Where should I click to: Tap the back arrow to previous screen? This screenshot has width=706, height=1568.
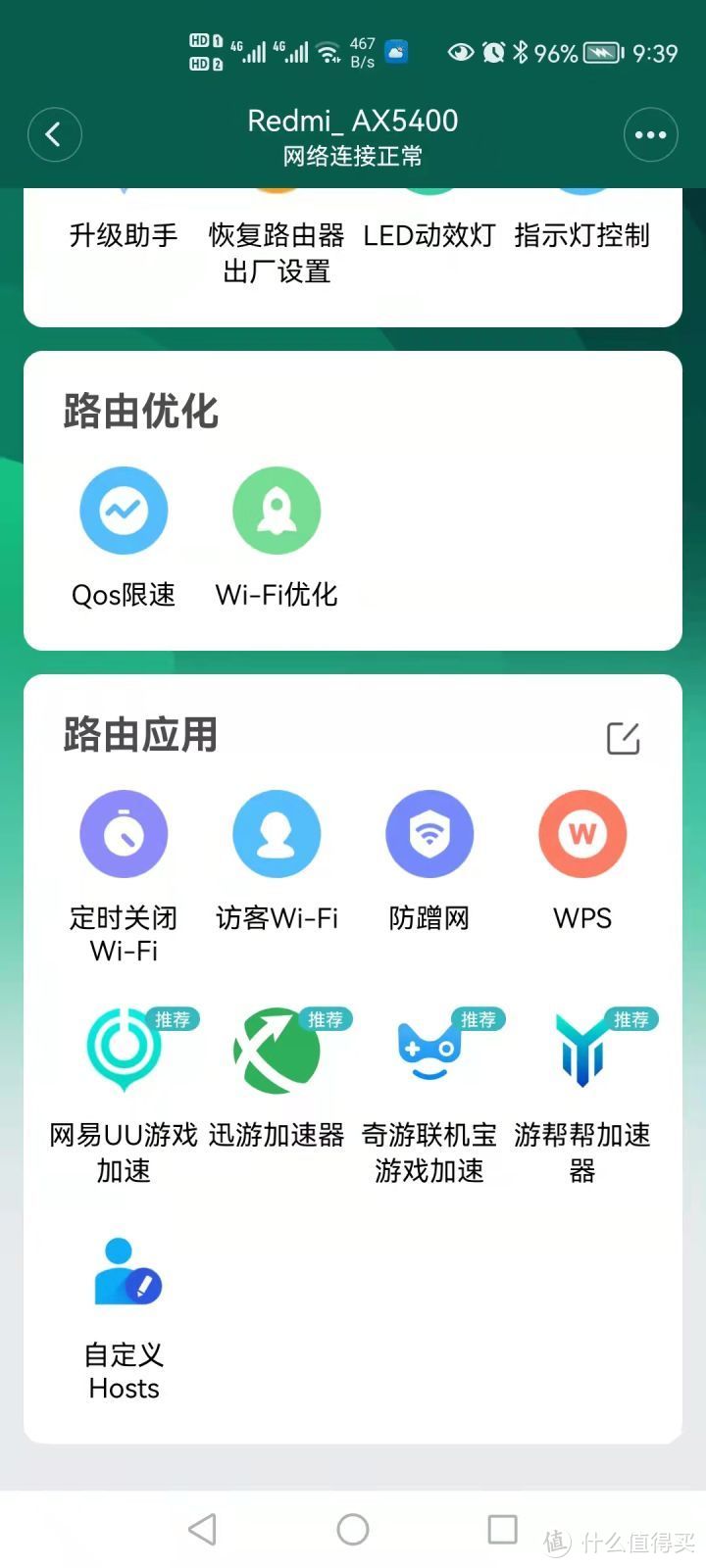pyautogui.click(x=55, y=134)
